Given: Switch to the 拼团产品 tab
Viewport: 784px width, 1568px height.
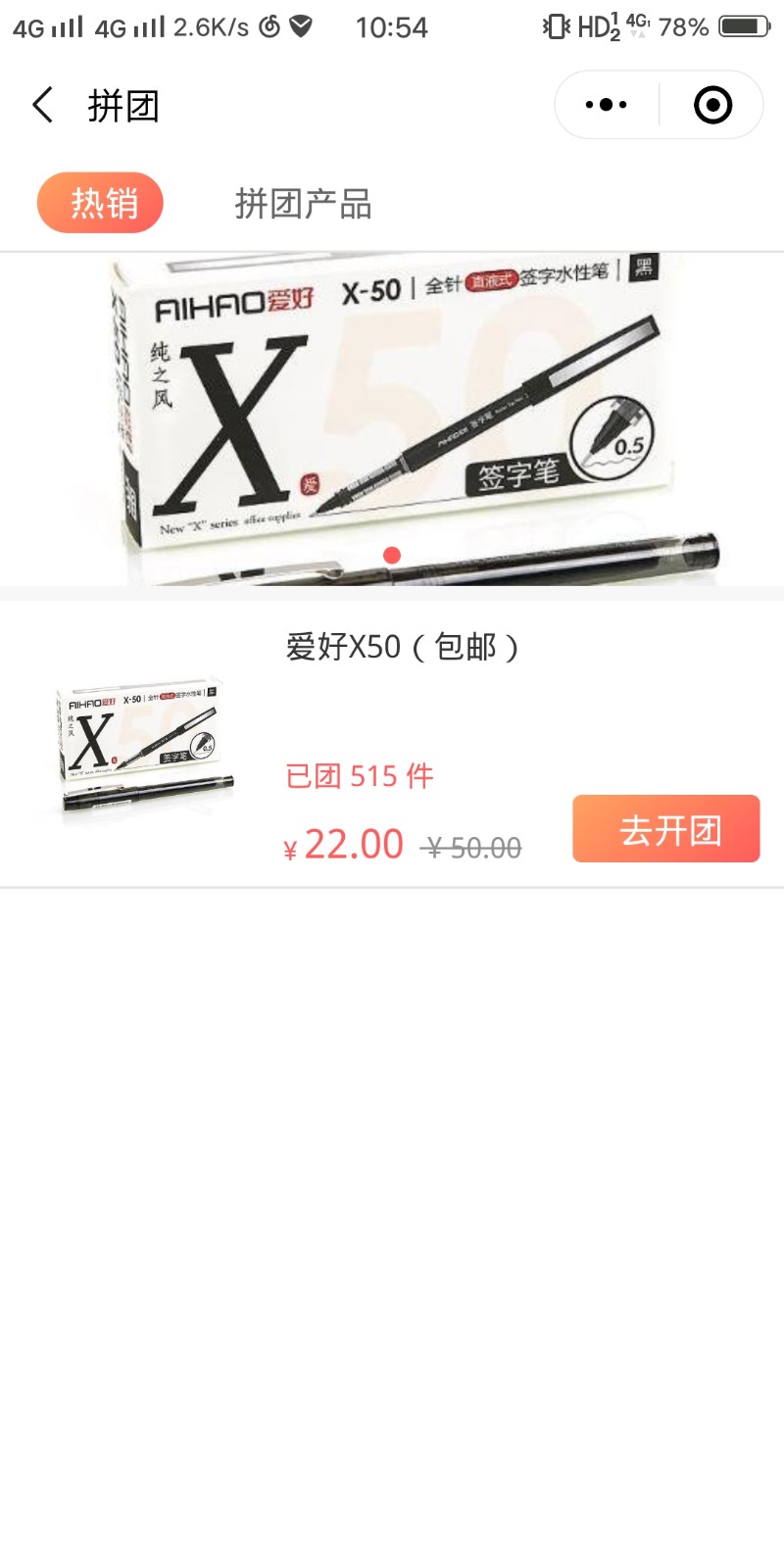Looking at the screenshot, I should coord(303,204).
